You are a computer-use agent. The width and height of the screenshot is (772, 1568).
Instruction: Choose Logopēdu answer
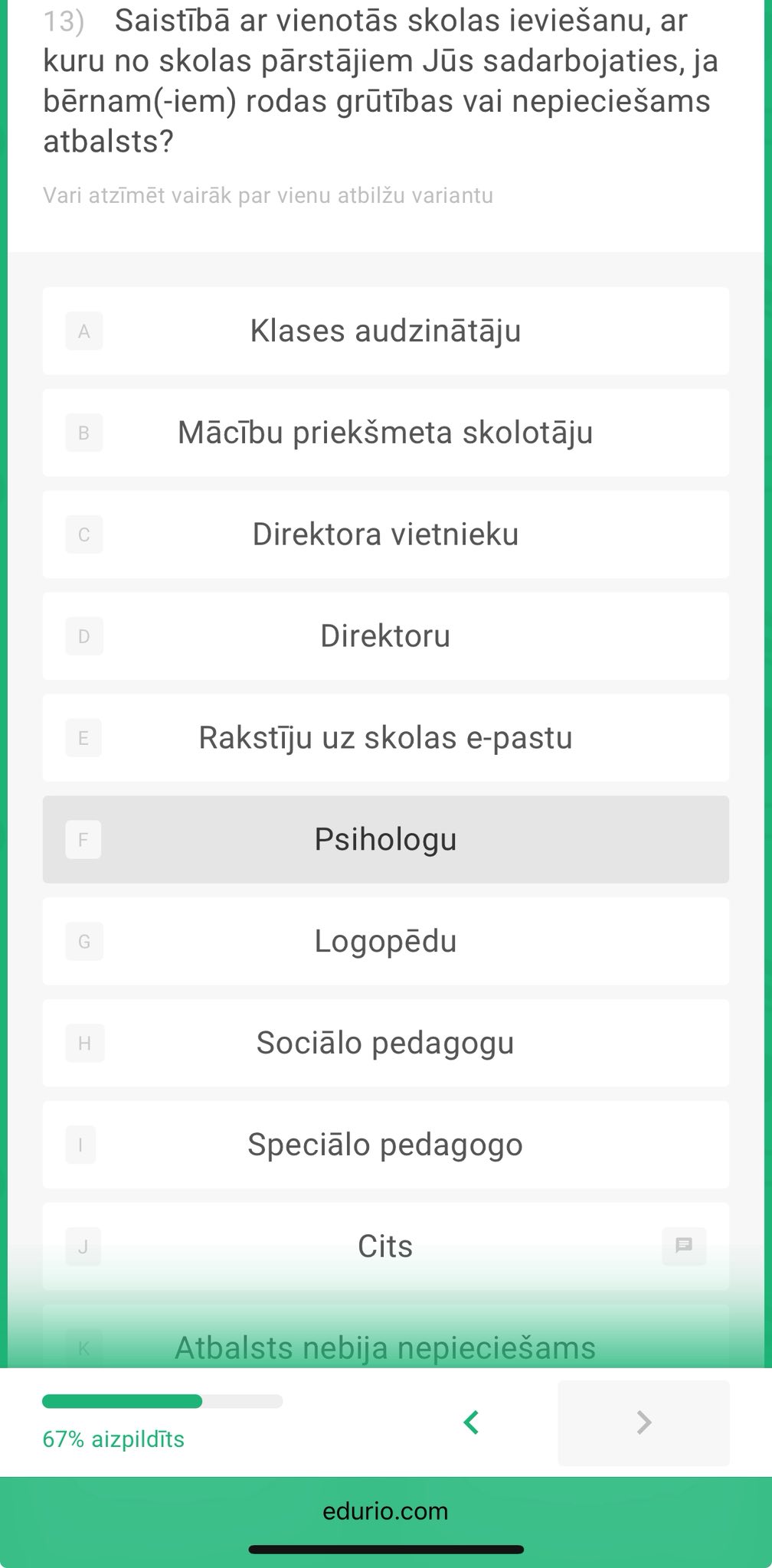tap(385, 942)
